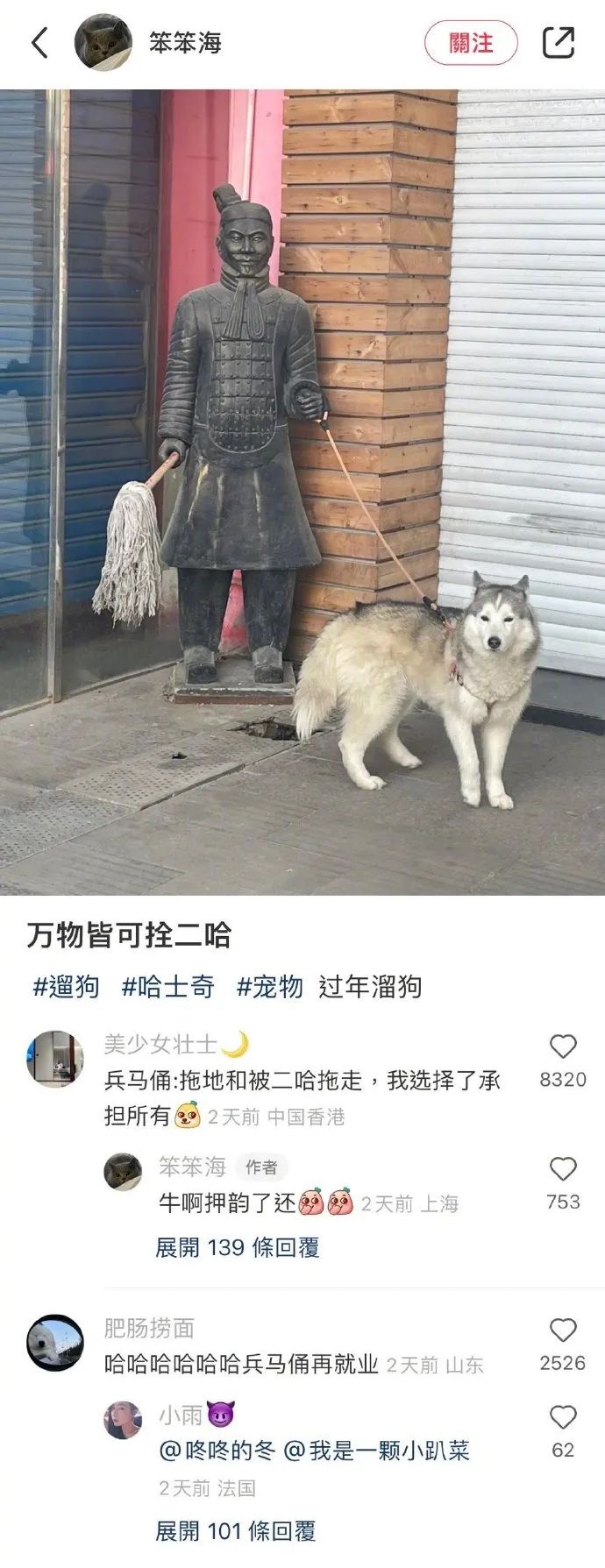Open the terracotta statue and husky photo
This screenshot has width=605, height=1568.
[x=302, y=491]
